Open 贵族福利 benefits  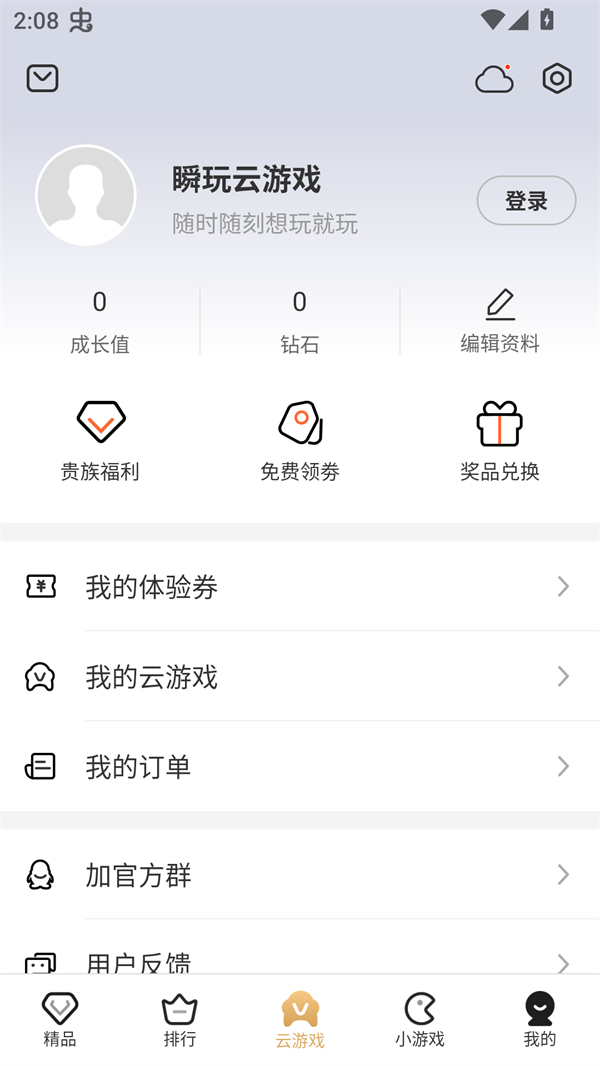(x=100, y=441)
